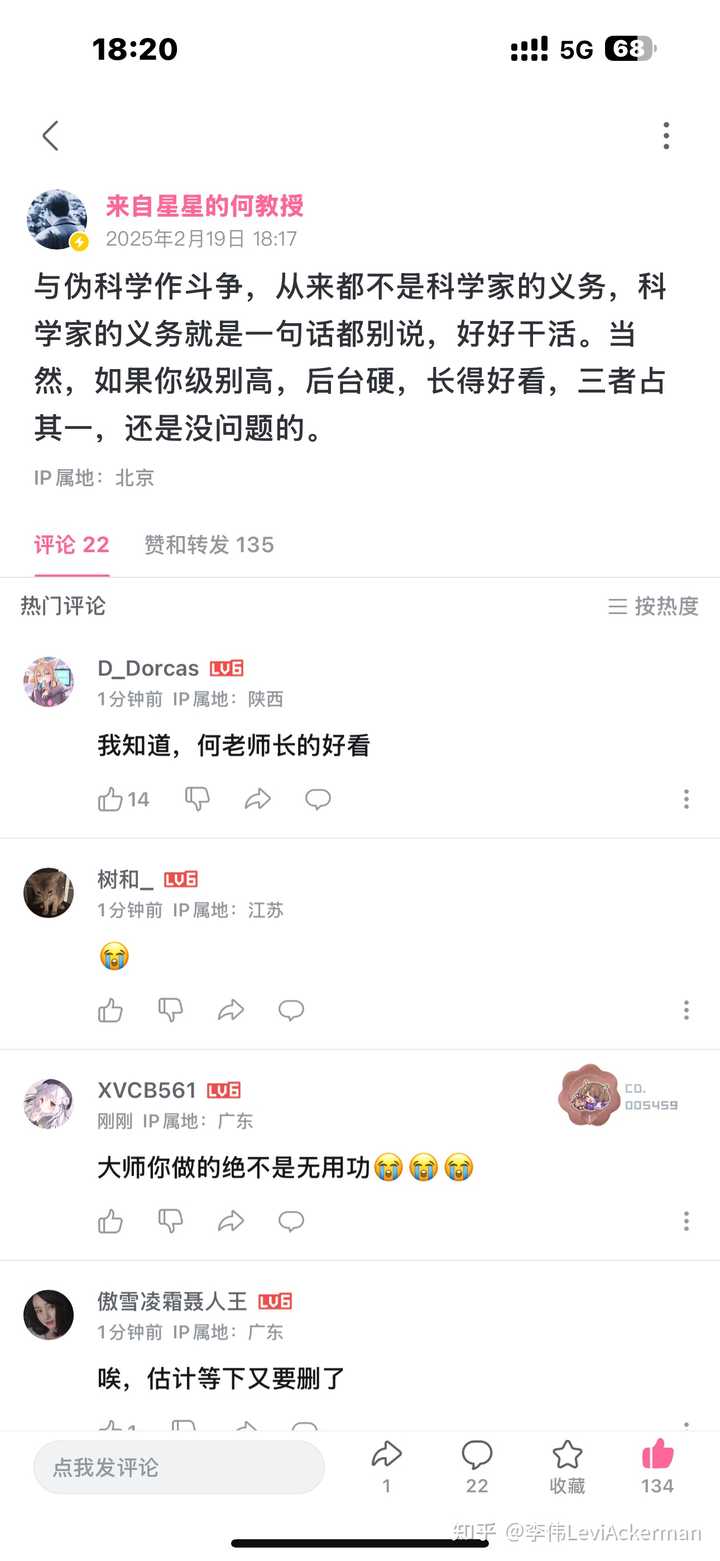The width and height of the screenshot is (720, 1561).
Task: Share the post from the bottom bar
Action: [386, 1466]
